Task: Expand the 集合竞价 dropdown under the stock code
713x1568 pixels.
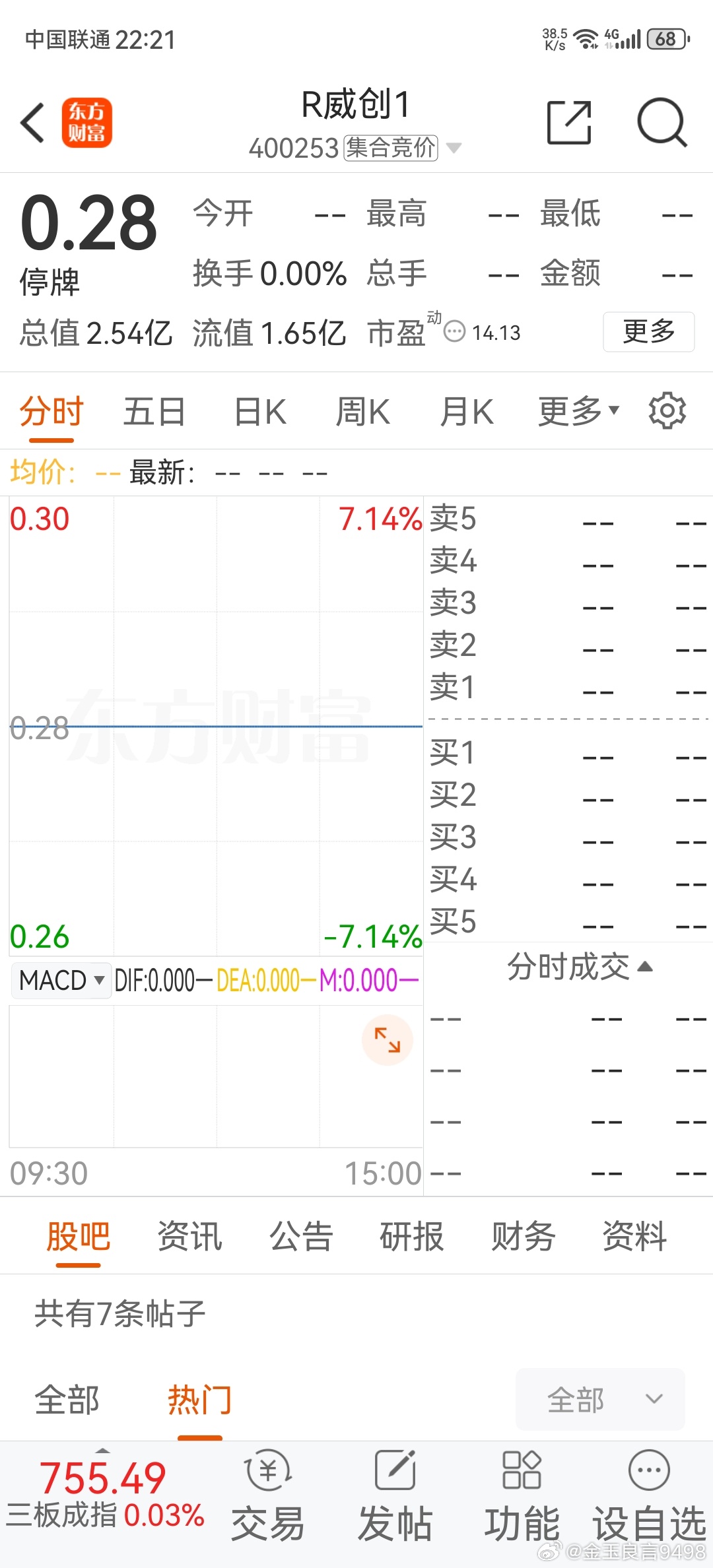Action: [x=454, y=148]
